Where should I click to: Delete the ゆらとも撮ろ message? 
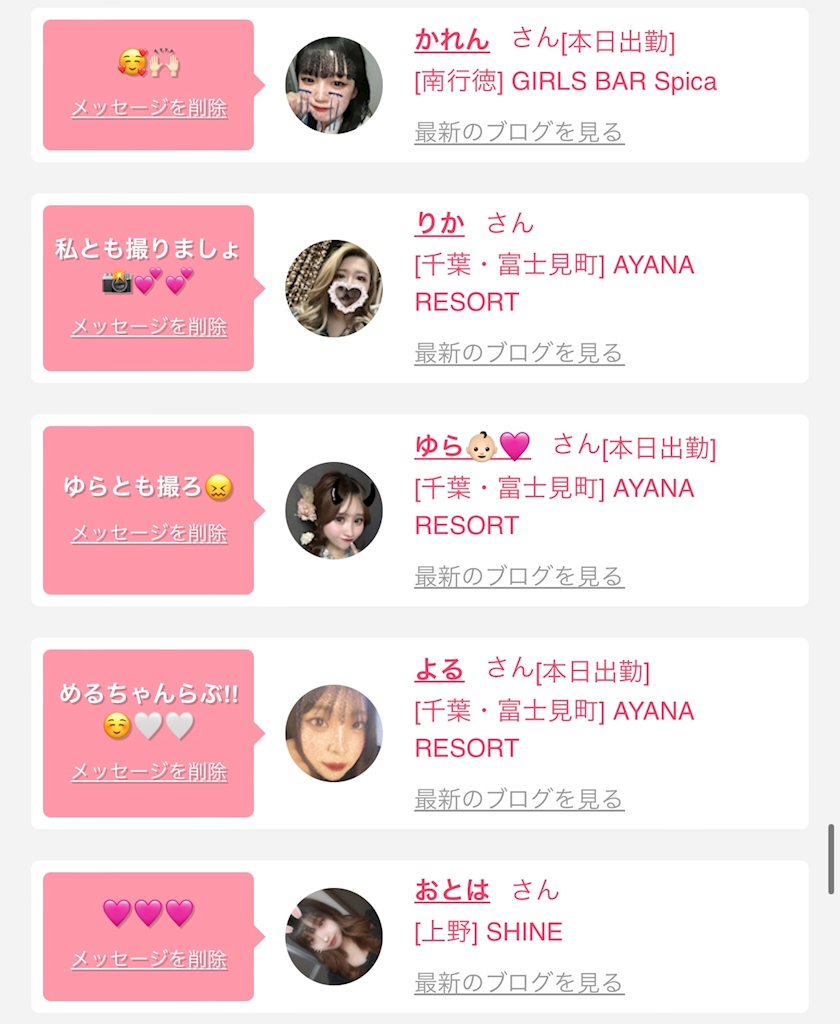tap(149, 534)
